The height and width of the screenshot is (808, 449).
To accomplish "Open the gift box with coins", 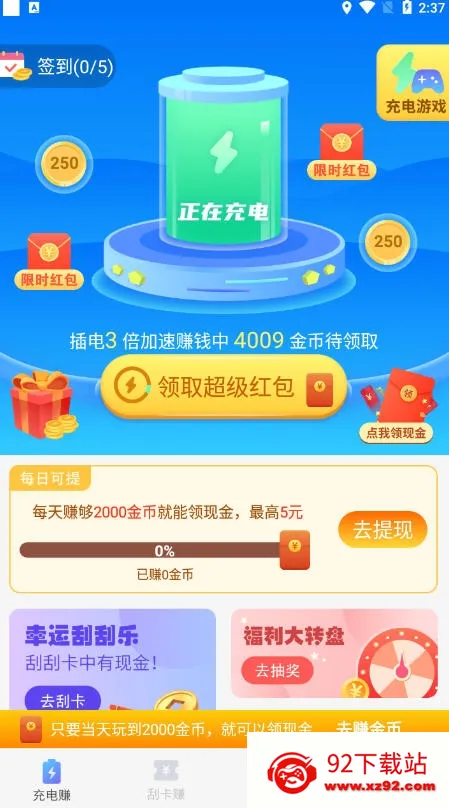I will 43,405.
